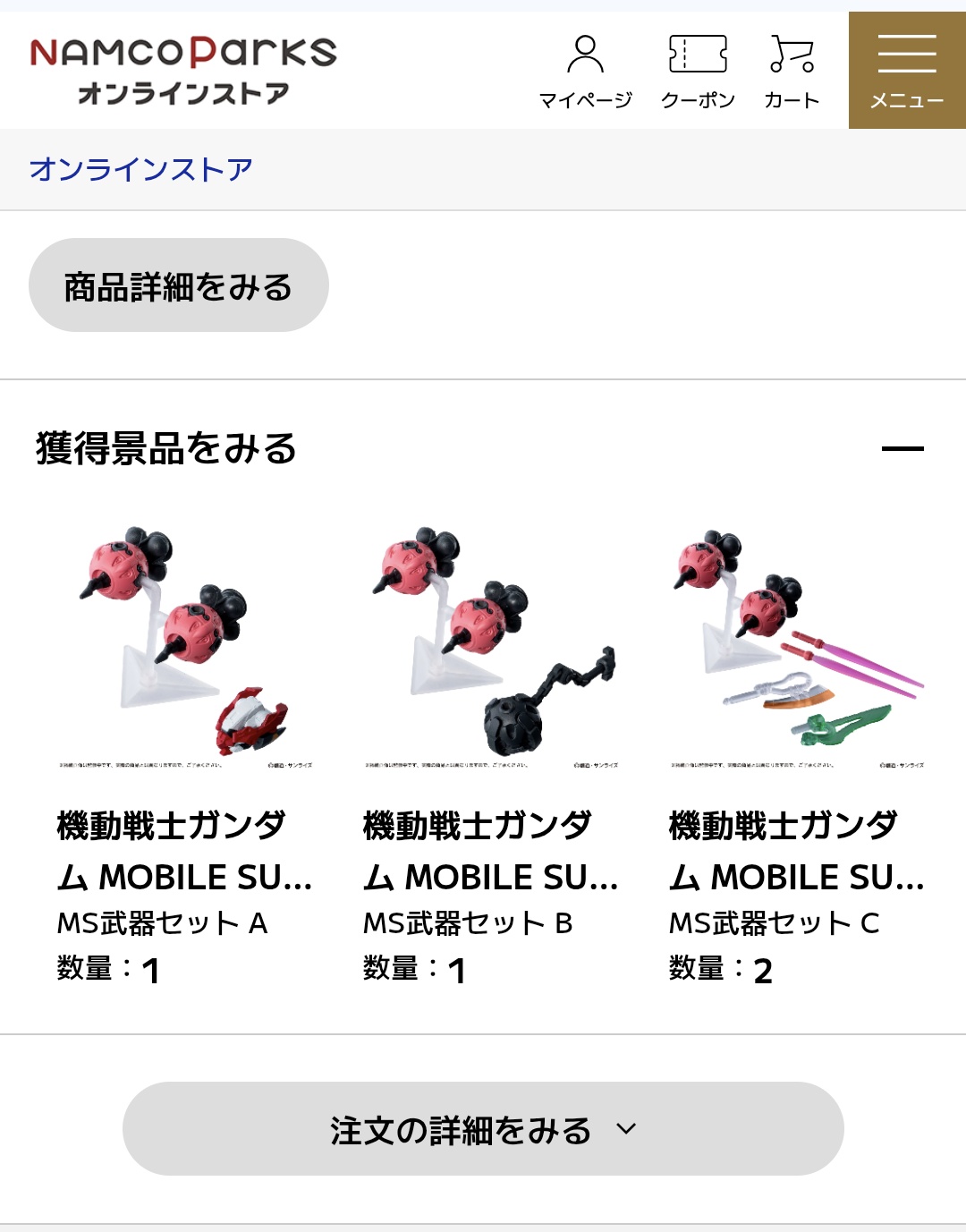The width and height of the screenshot is (966, 1232).
Task: Open マイページ account page
Action: point(585,71)
